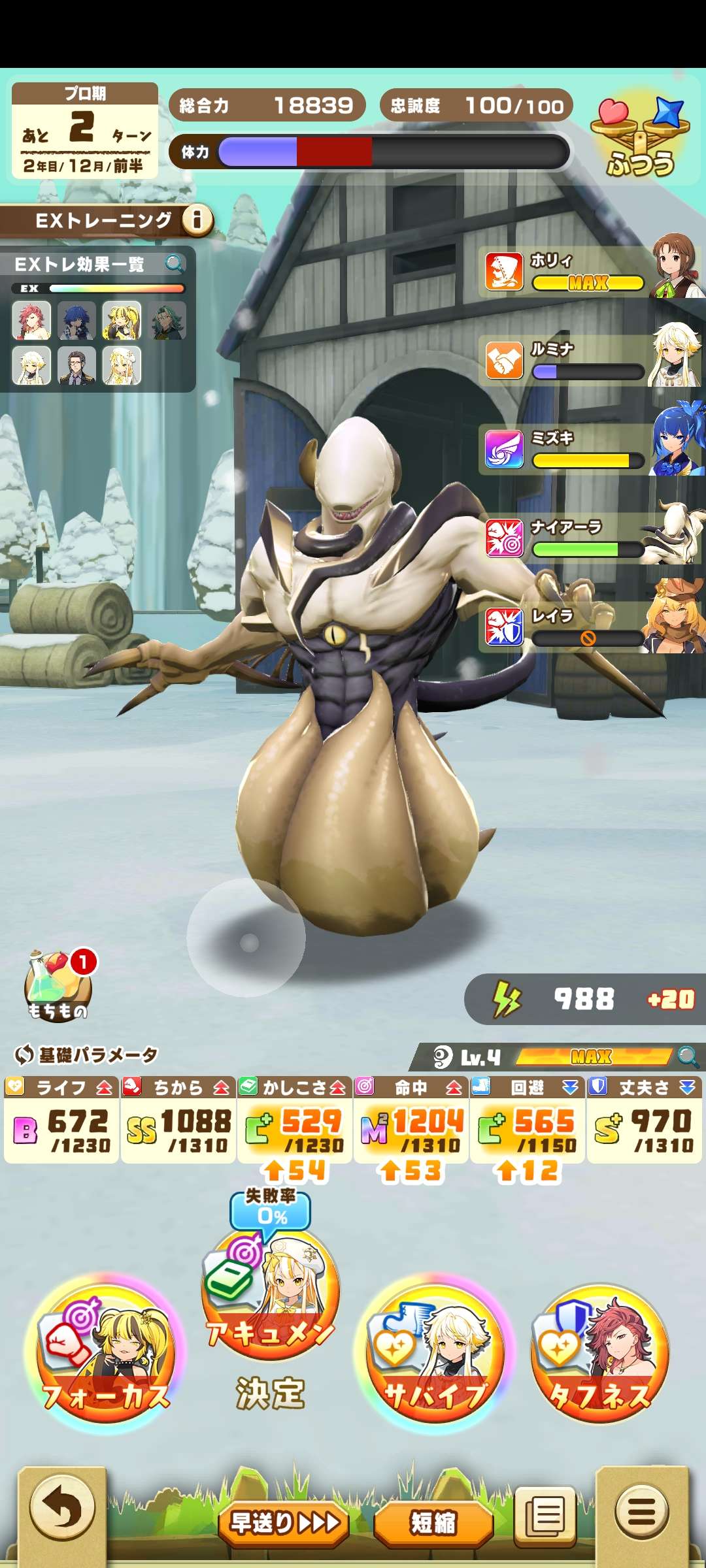Go back with the return arrow
Viewport: 706px width, 1568px height.
pyautogui.click(x=63, y=1509)
